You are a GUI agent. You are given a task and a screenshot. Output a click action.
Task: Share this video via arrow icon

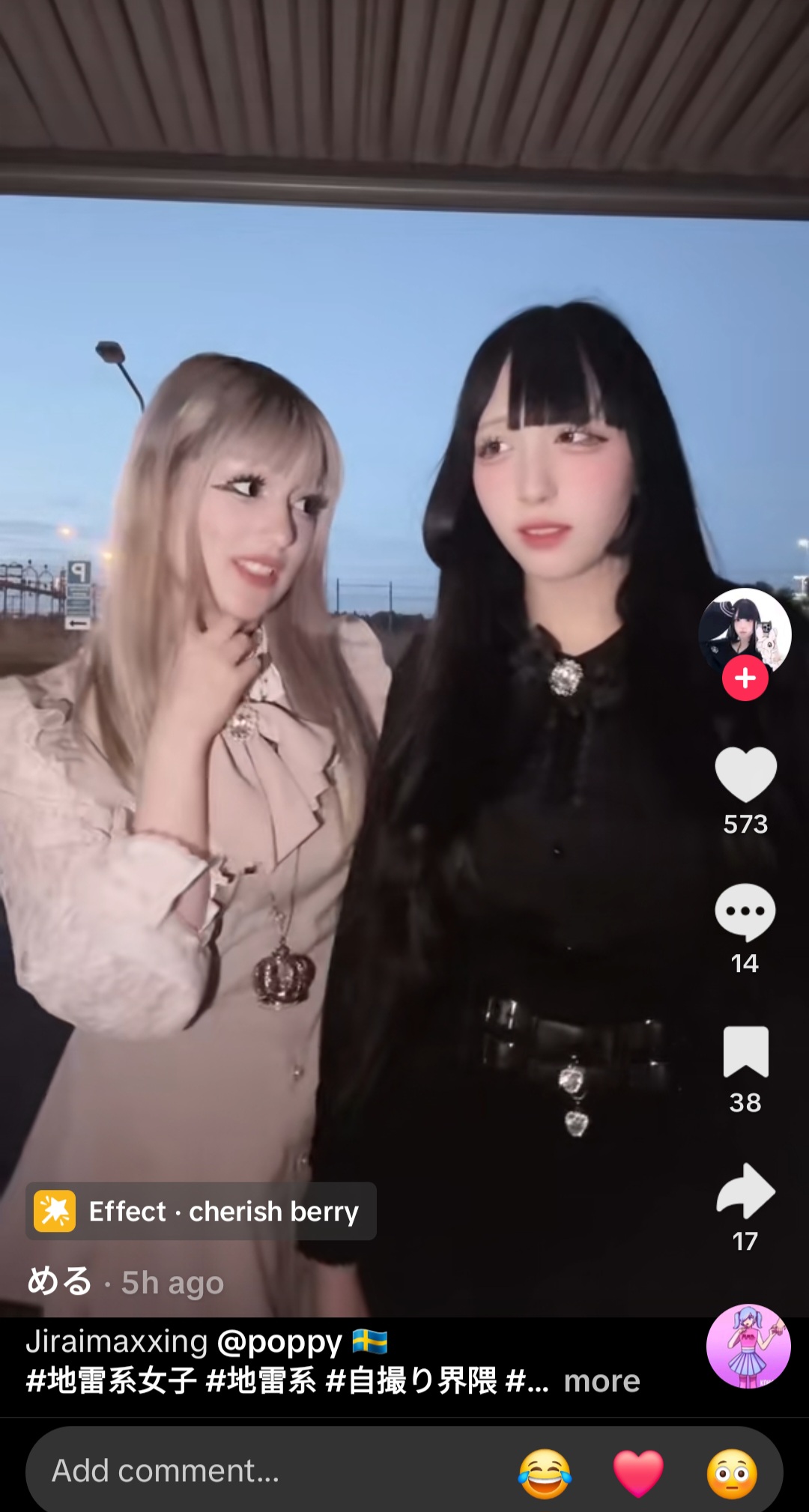(745, 1191)
